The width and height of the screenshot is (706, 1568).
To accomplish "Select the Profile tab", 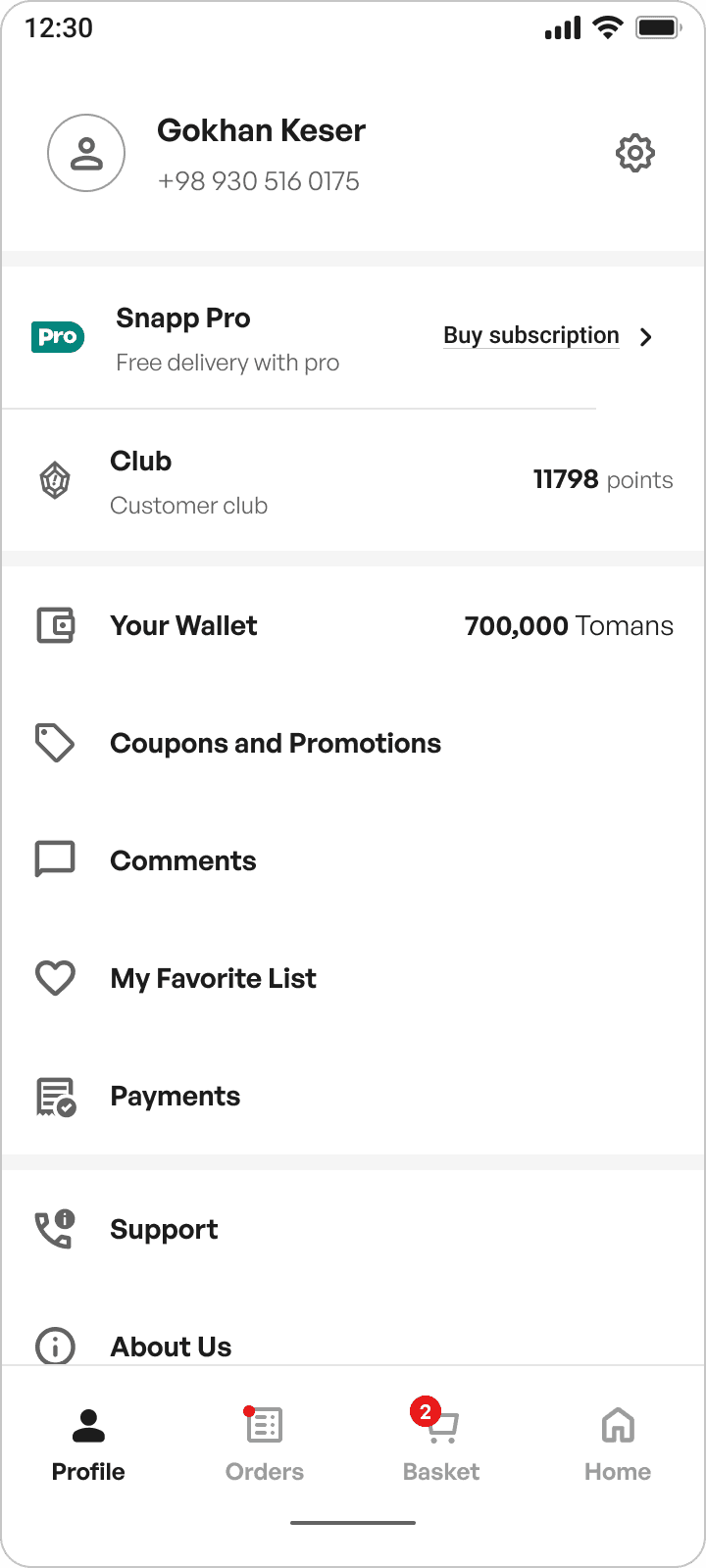I will tap(88, 1445).
